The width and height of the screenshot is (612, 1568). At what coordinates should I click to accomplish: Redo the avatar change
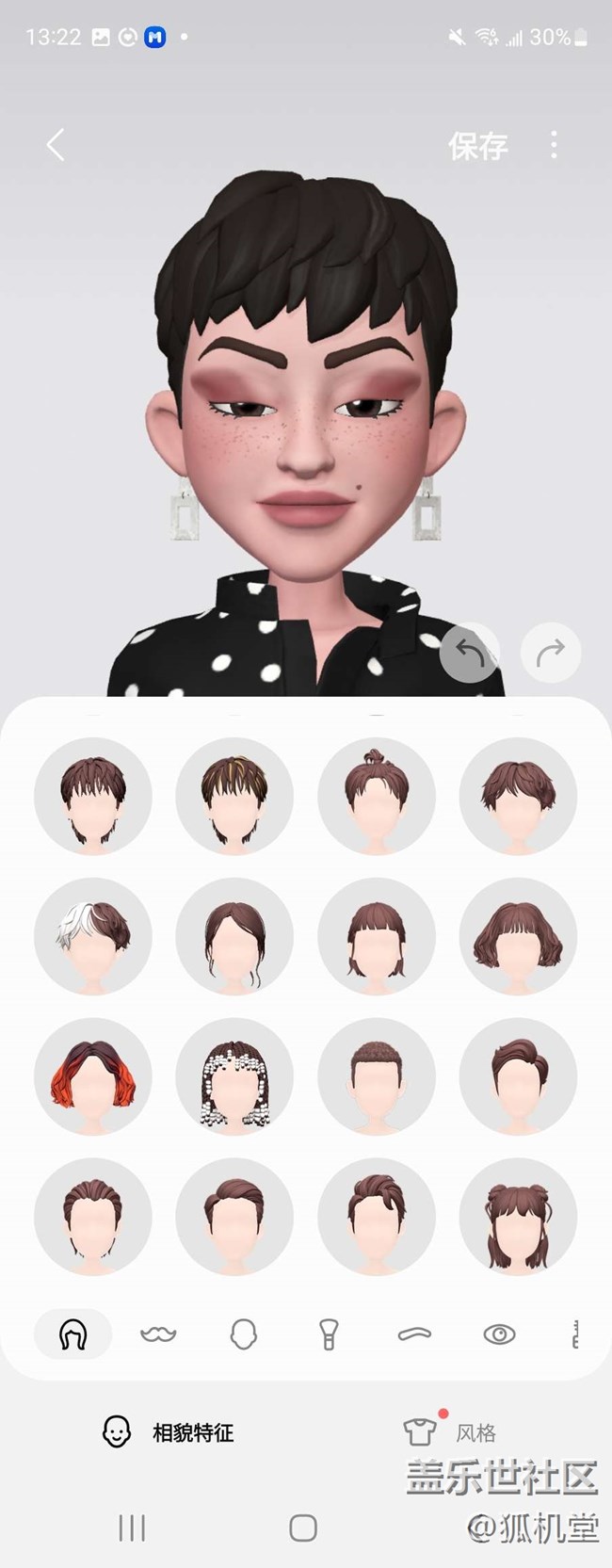551,652
